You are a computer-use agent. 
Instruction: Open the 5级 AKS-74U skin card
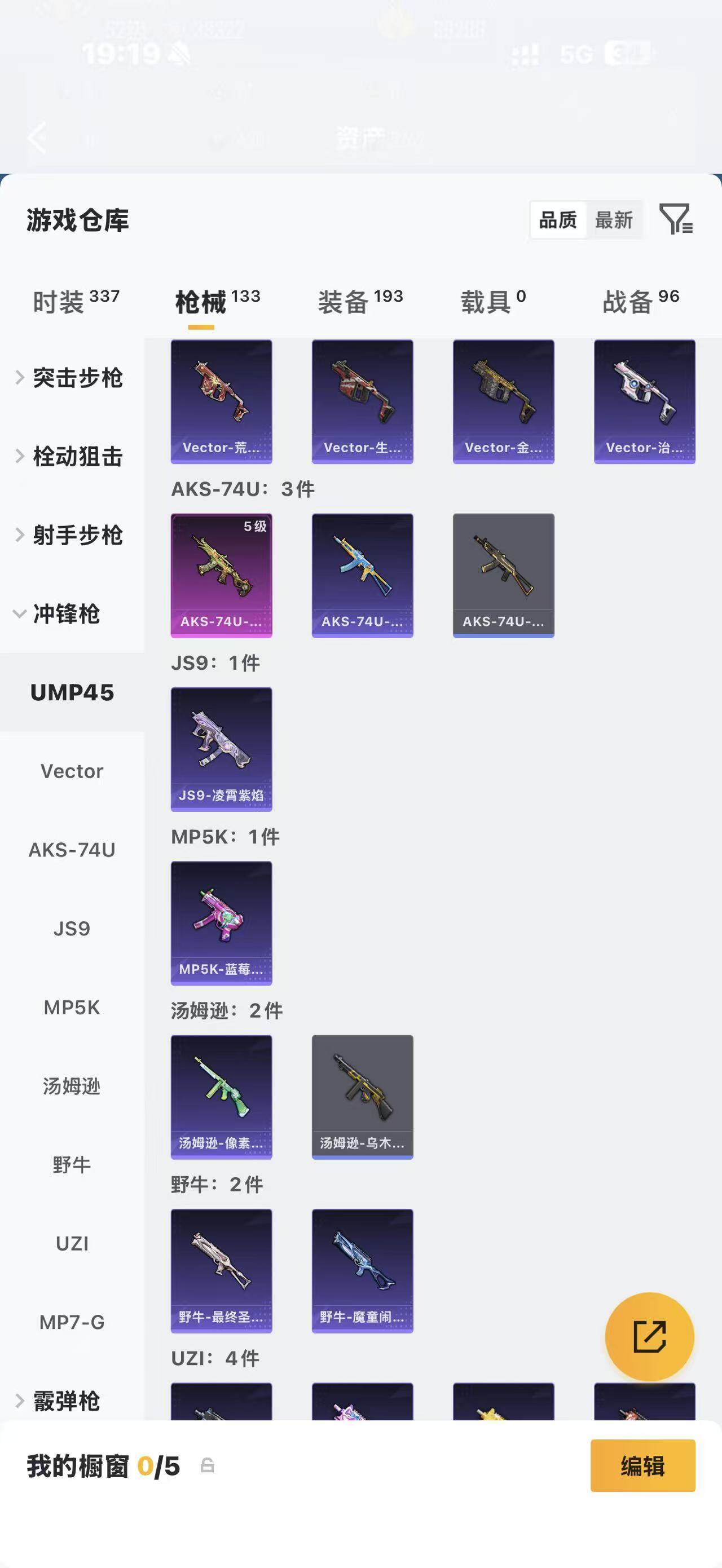click(x=221, y=575)
